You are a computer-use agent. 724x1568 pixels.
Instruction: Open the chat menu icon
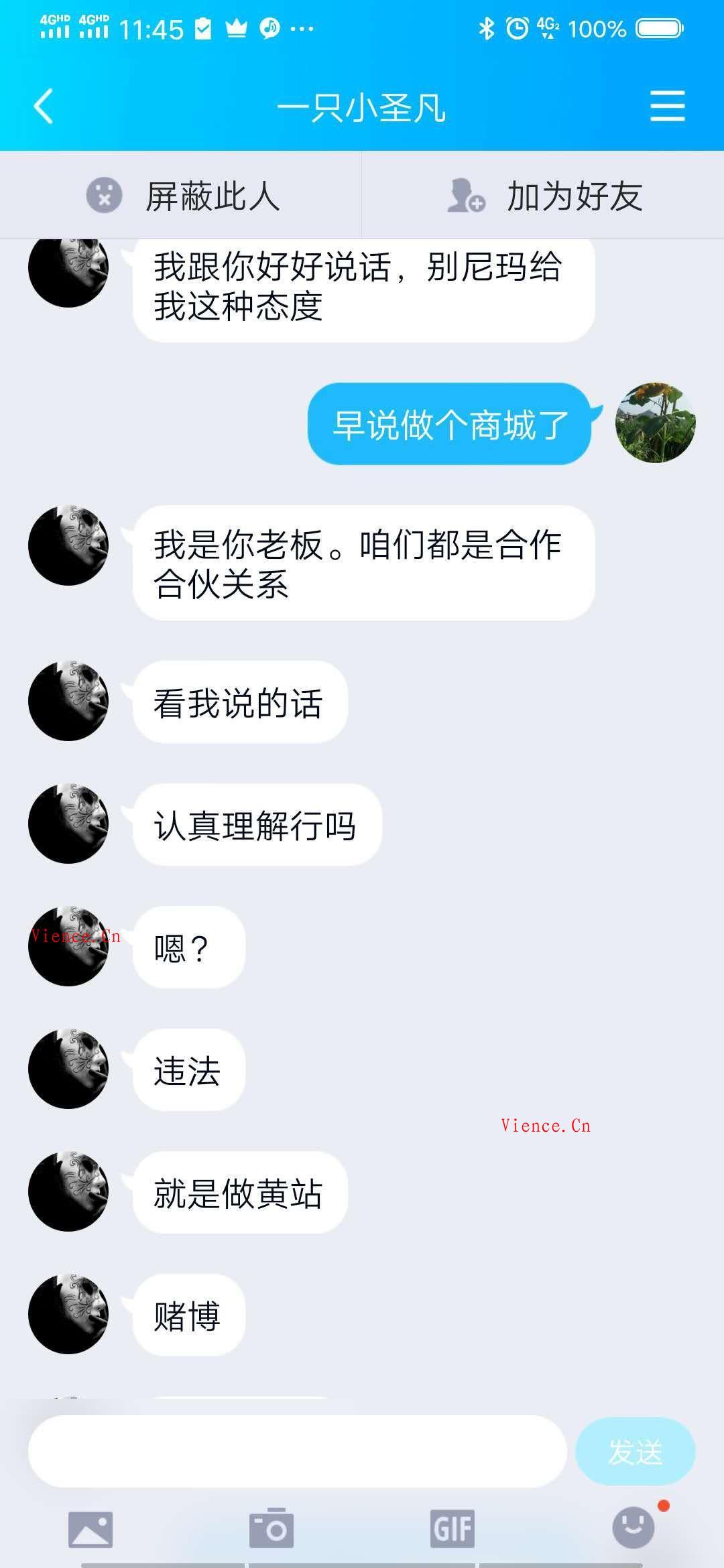click(x=667, y=107)
